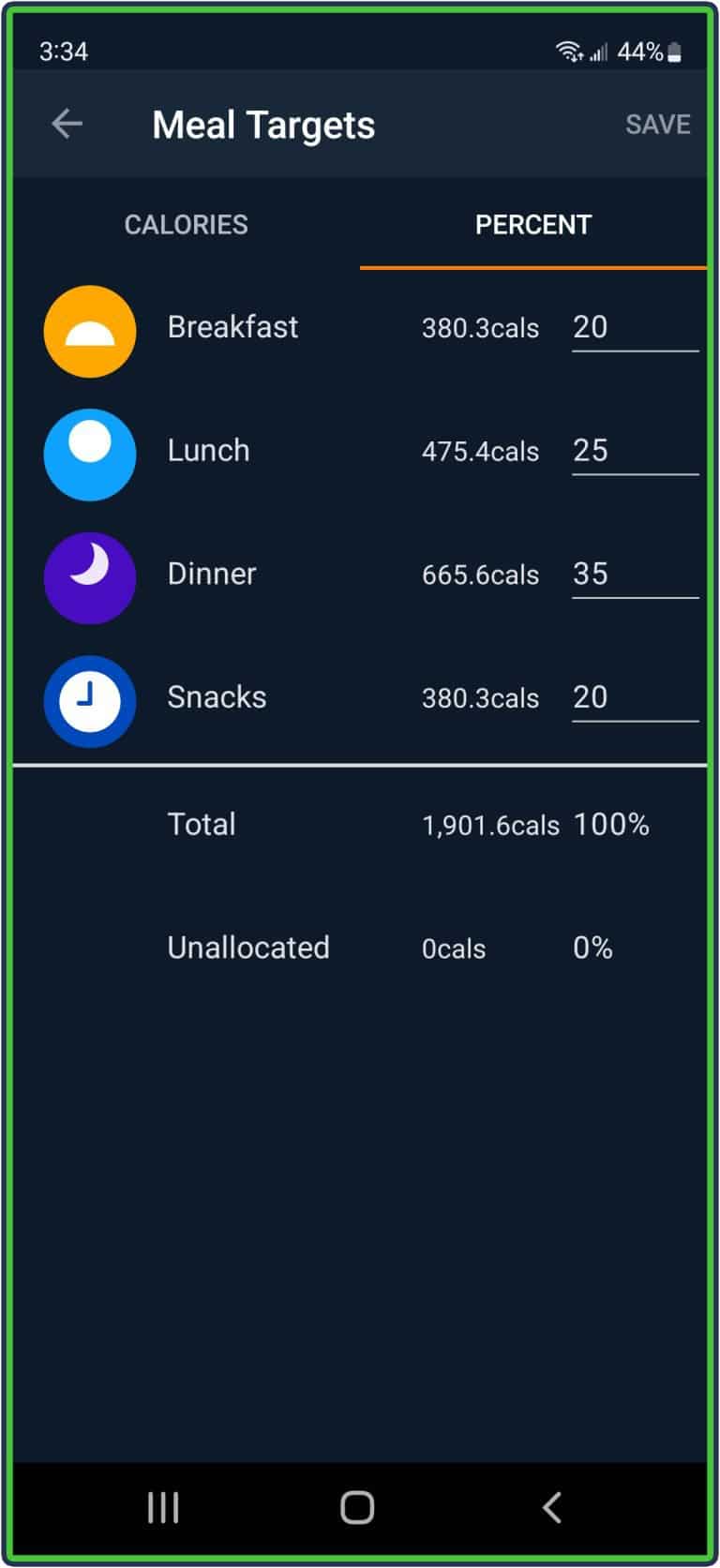Edit the Breakfast percent field
Viewport: 720px width, 1568px height.
[634, 328]
